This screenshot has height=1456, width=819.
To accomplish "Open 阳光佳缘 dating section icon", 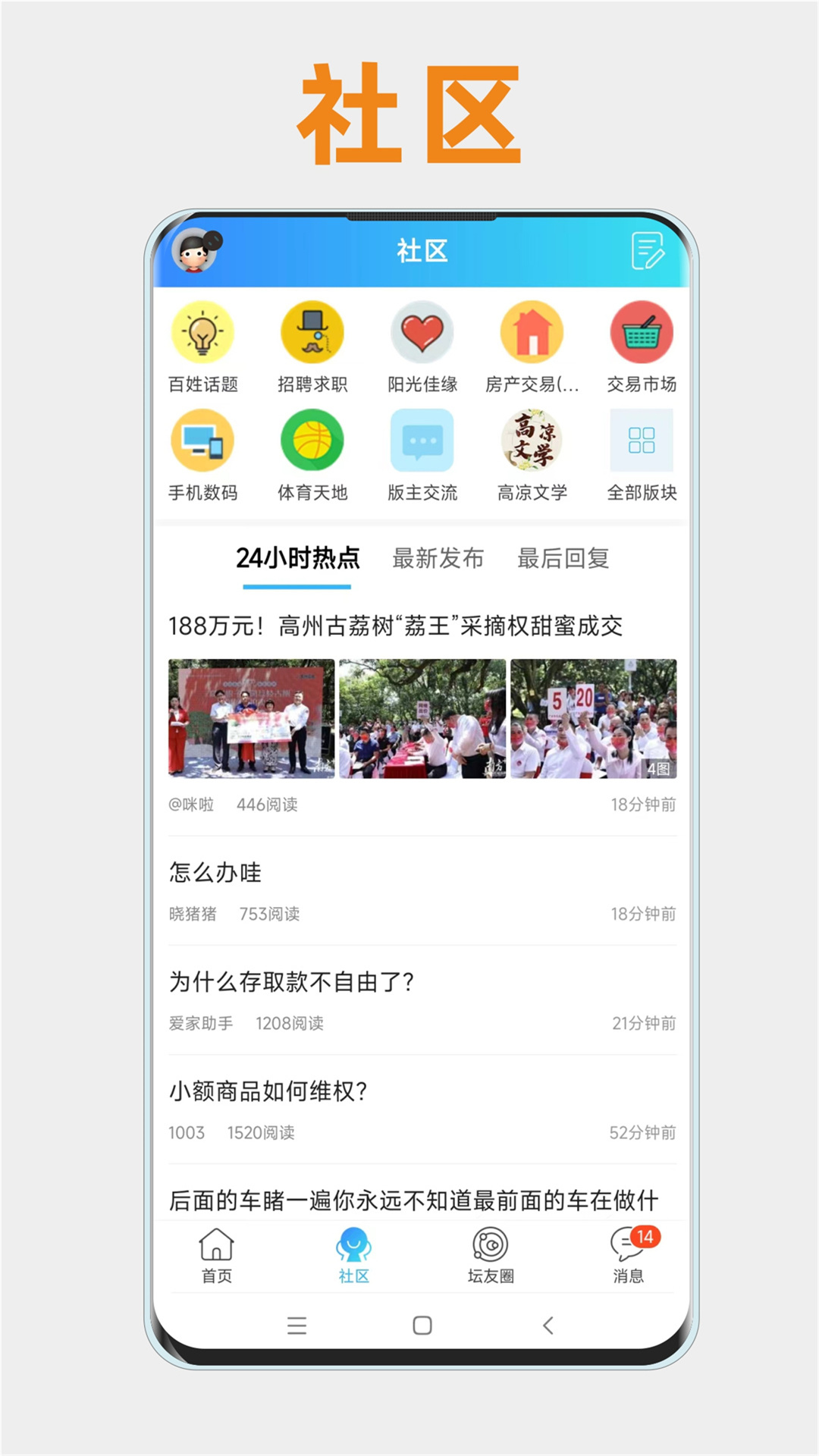I will (x=422, y=331).
